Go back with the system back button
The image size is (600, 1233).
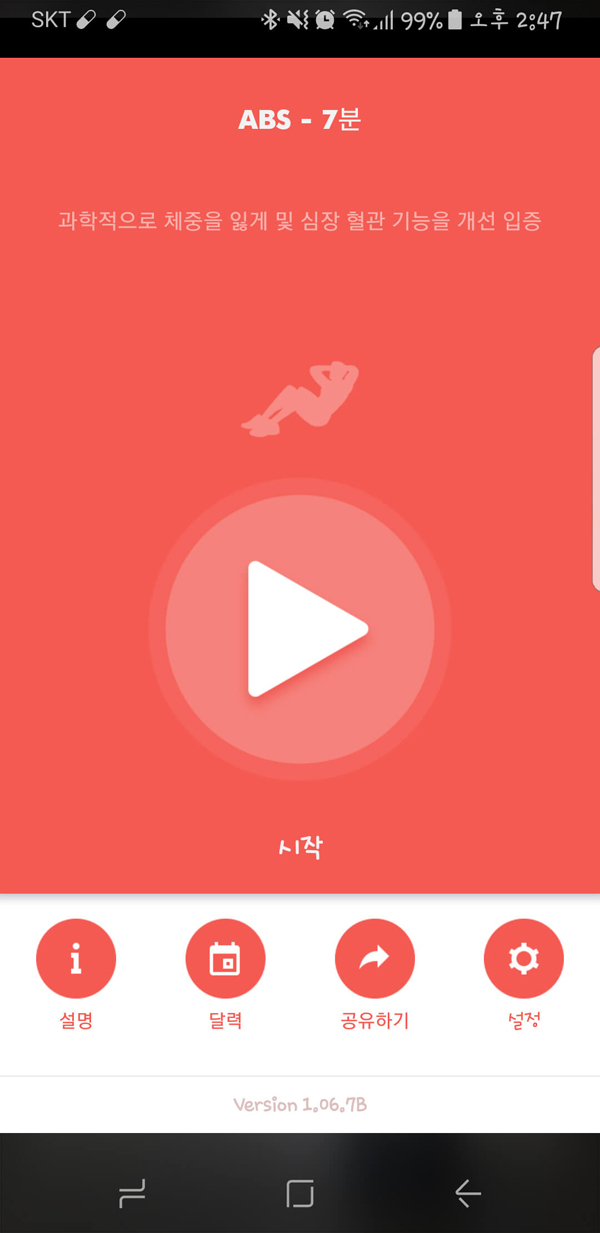(467, 1192)
